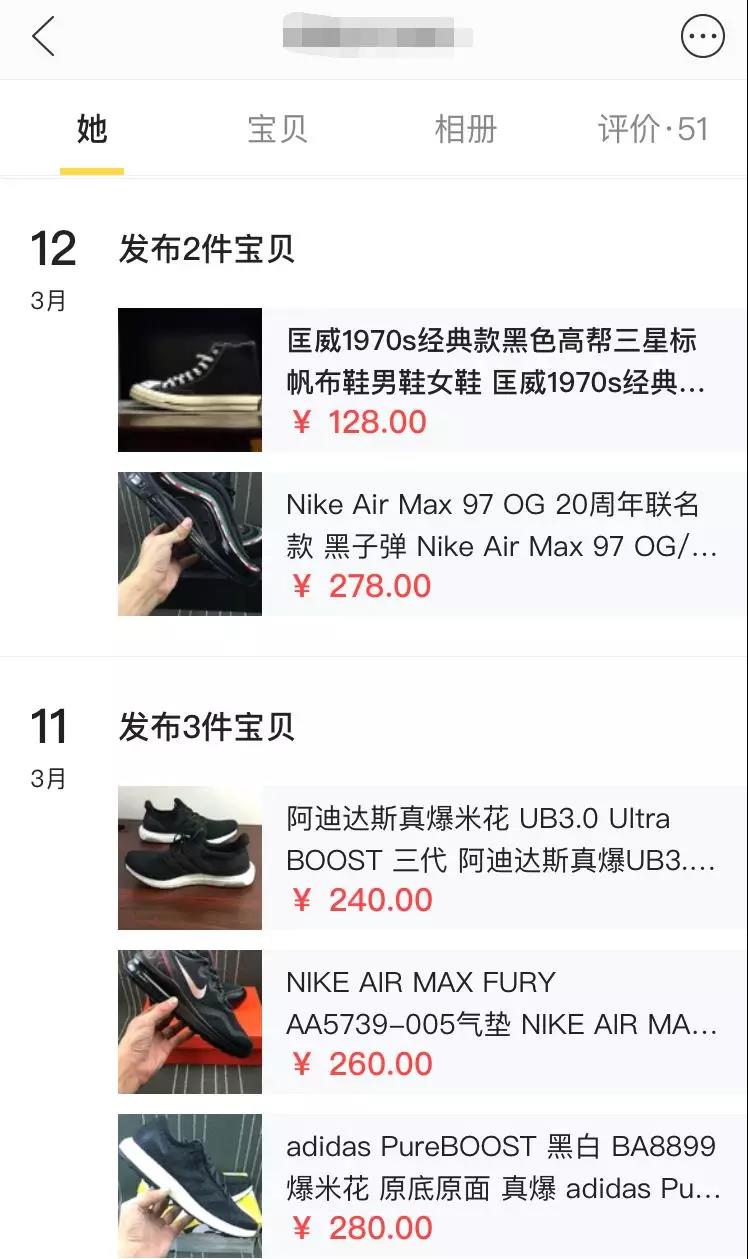This screenshot has width=748, height=1259.
Task: Switch to the 宝贝 tab
Action: click(x=277, y=129)
